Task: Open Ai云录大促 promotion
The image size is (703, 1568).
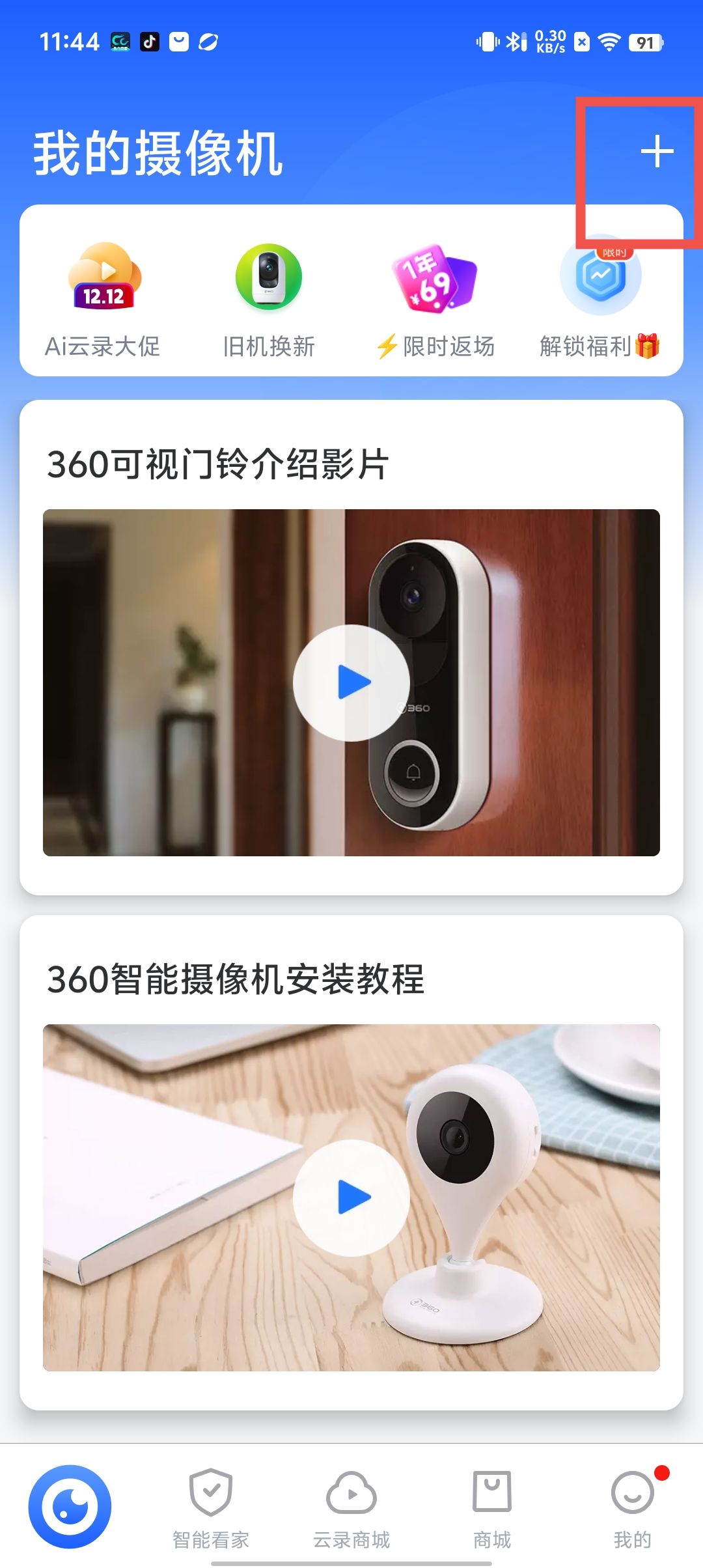Action: click(x=103, y=300)
